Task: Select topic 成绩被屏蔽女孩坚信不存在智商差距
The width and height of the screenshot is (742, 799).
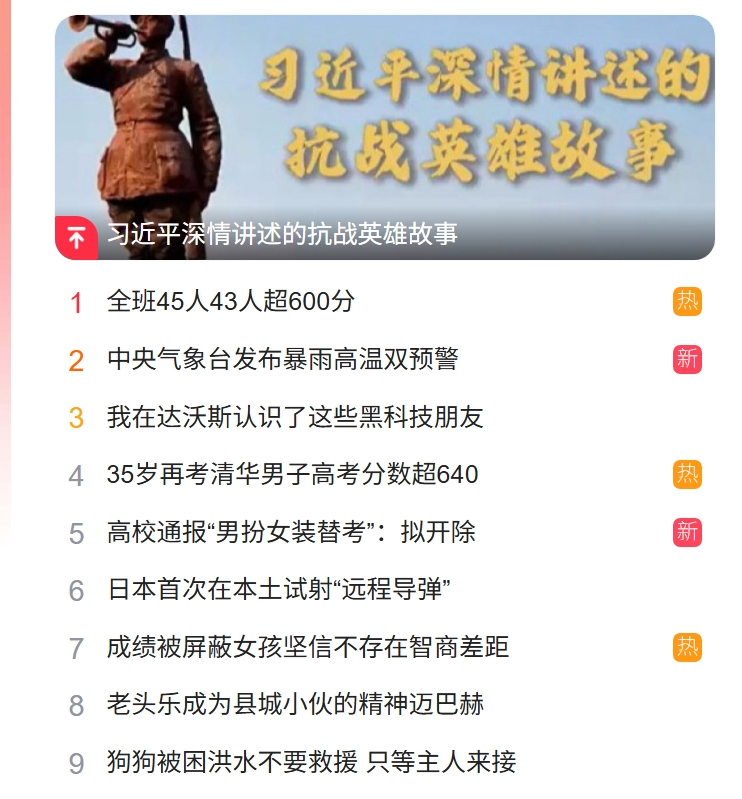Action: pyautogui.click(x=308, y=648)
